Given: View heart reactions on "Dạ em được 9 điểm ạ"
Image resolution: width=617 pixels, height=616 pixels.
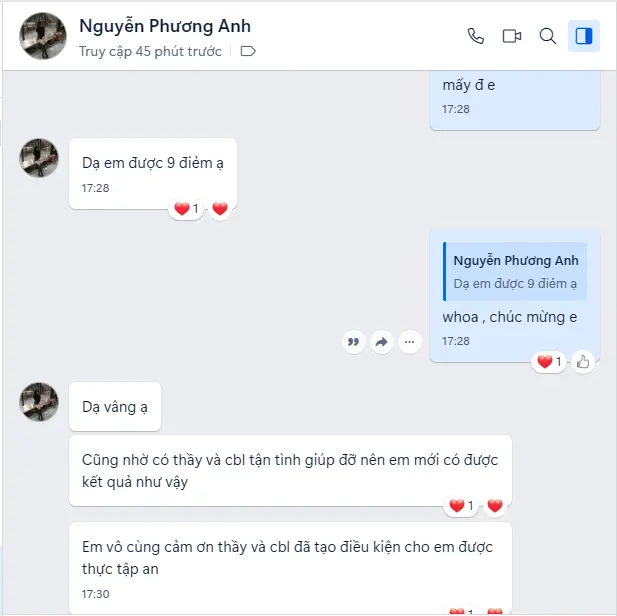Looking at the screenshot, I should click(x=187, y=209).
